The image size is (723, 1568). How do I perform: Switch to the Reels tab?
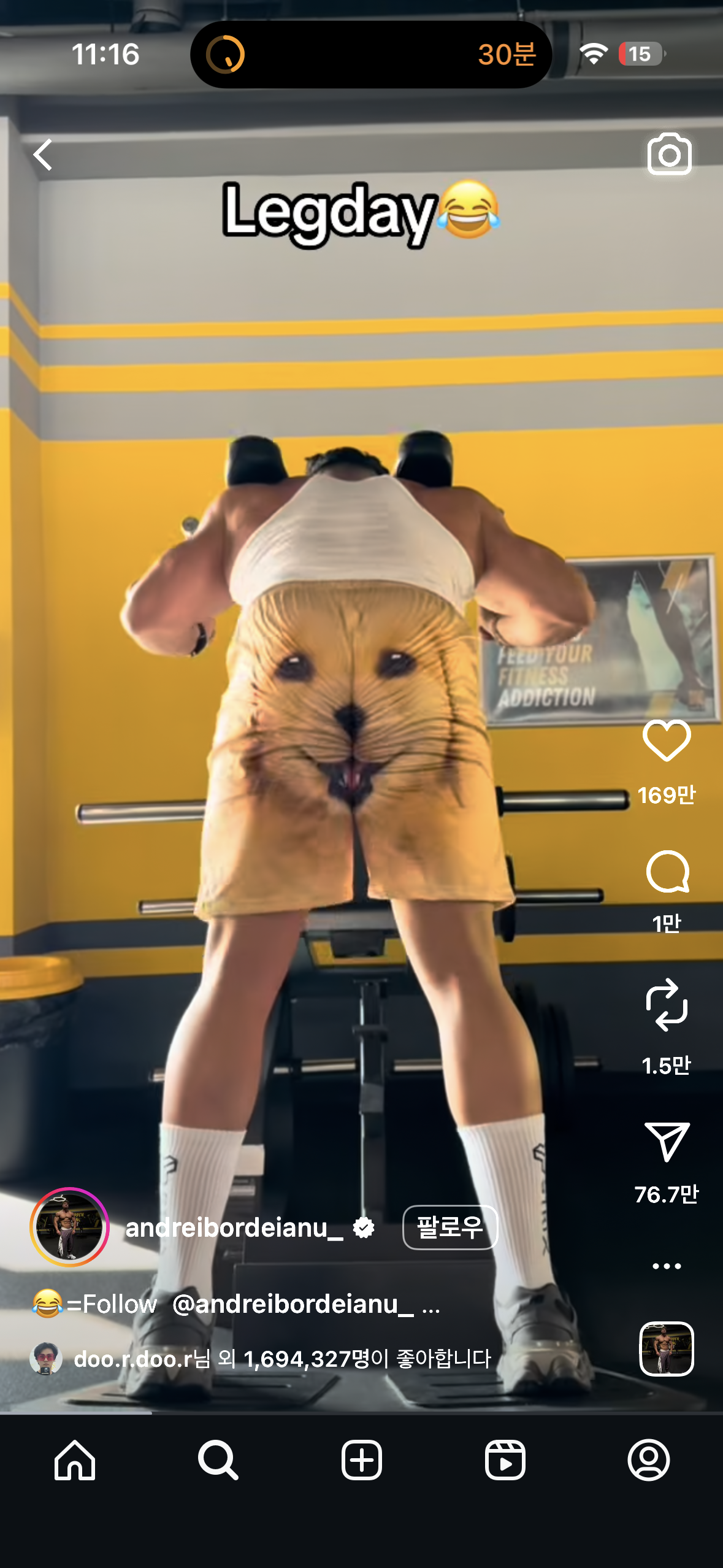[x=505, y=1460]
